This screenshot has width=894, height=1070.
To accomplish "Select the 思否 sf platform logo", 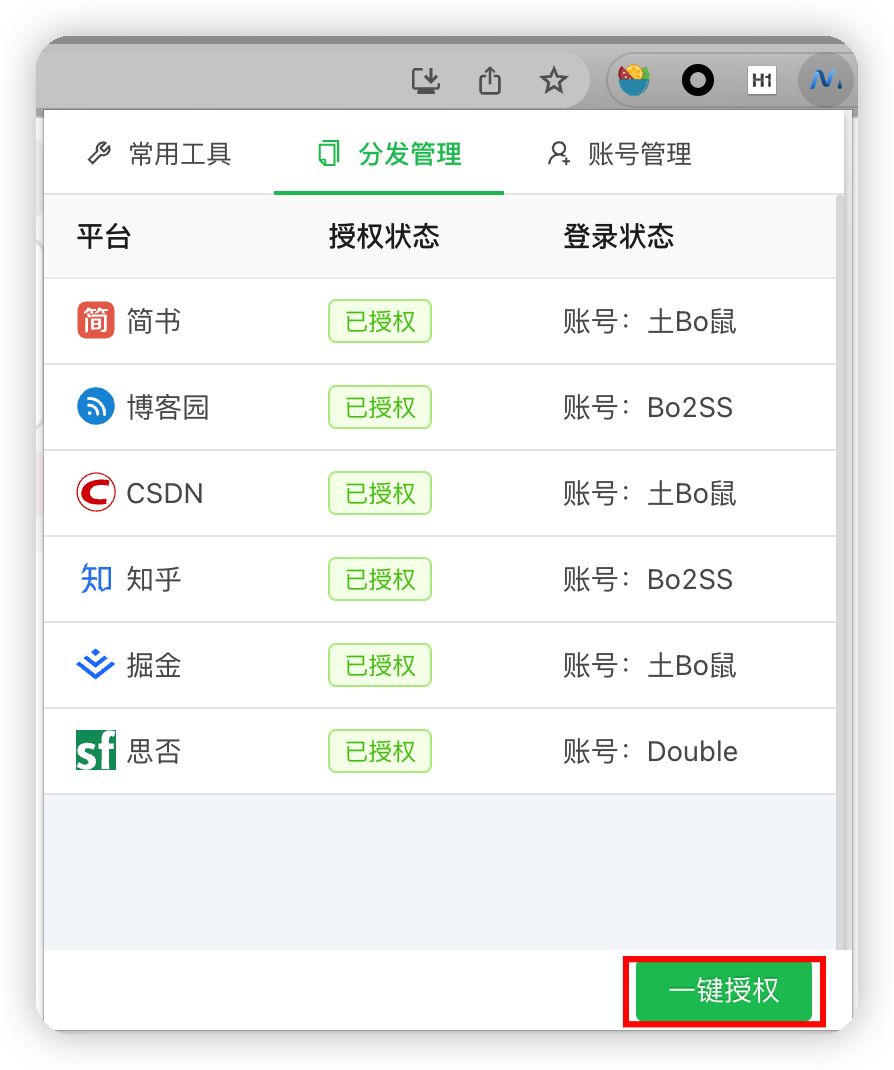I will pos(95,750).
